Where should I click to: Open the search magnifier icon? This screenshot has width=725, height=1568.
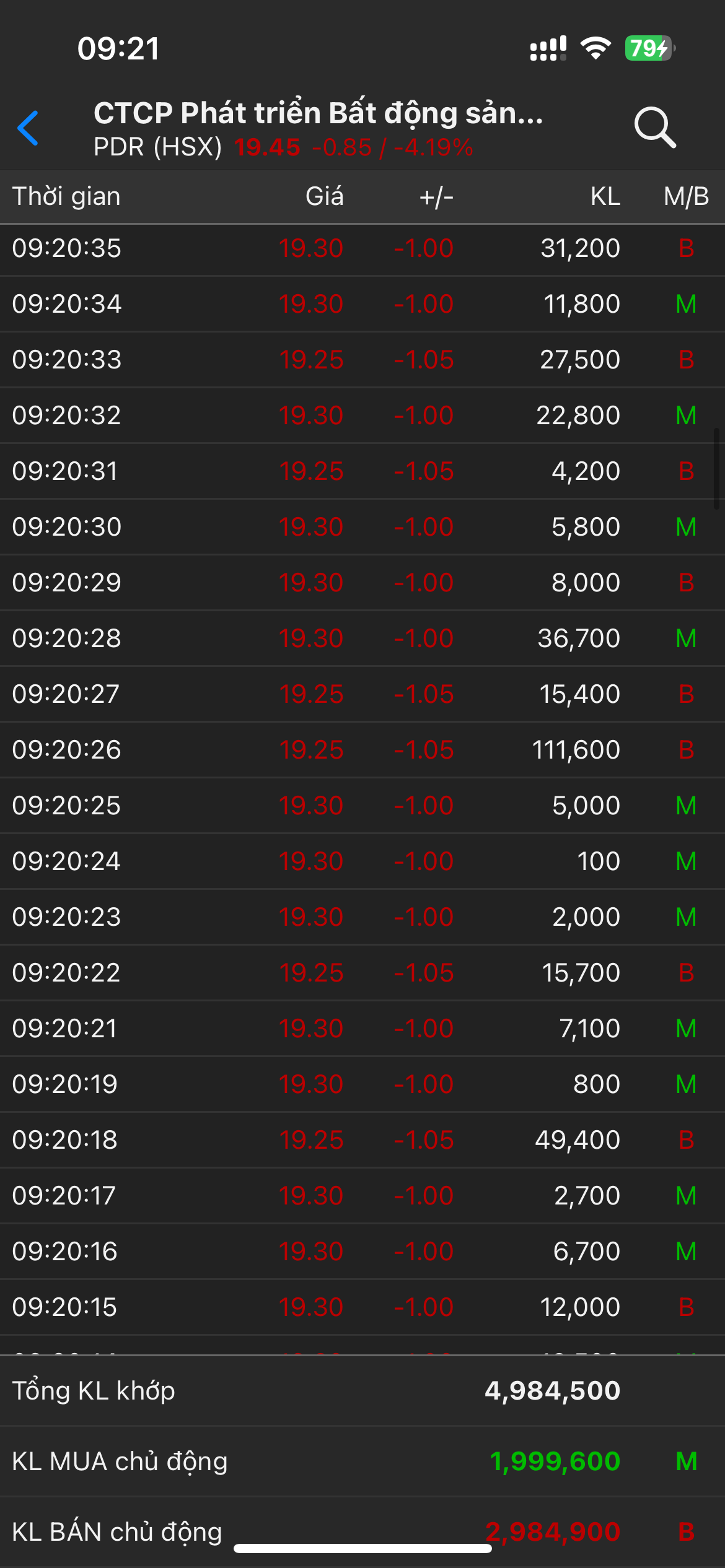[x=654, y=128]
